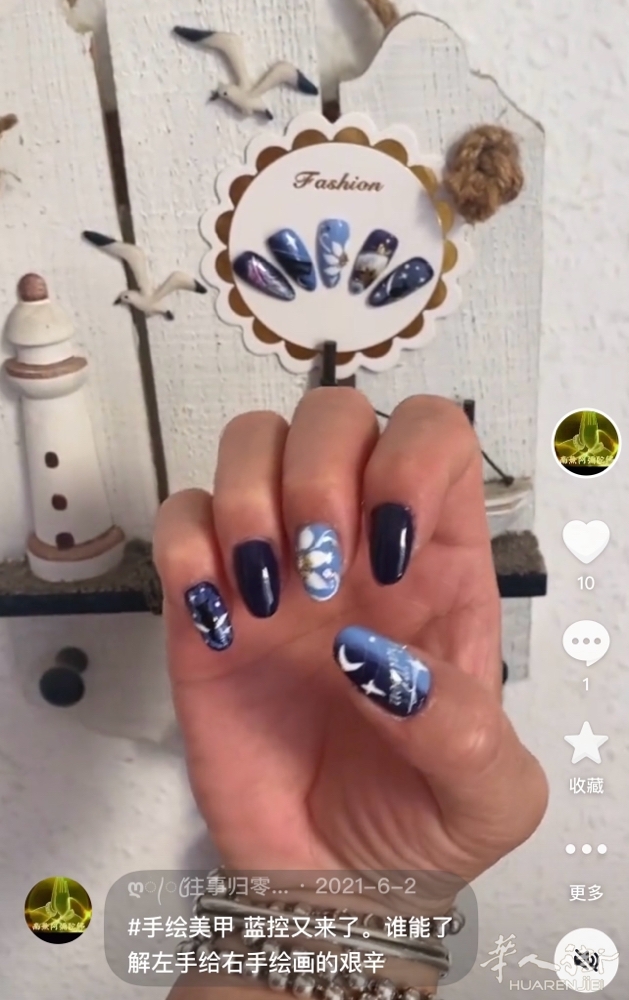Like this nail art video
Viewport: 629px width, 1000px height.
tap(586, 541)
